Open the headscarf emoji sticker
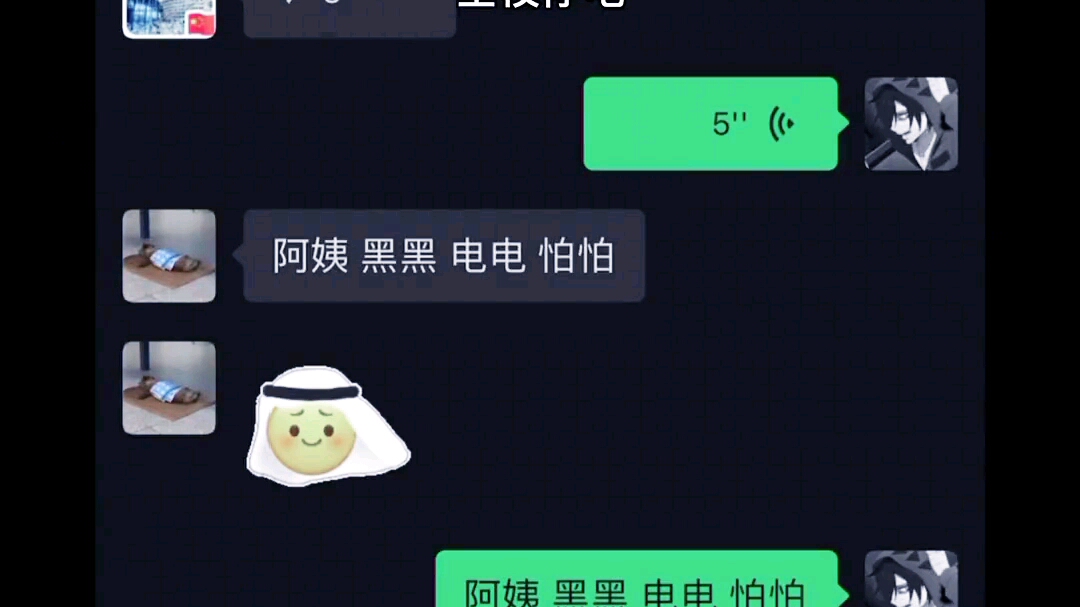Viewport: 1080px width, 607px height. pos(328,426)
